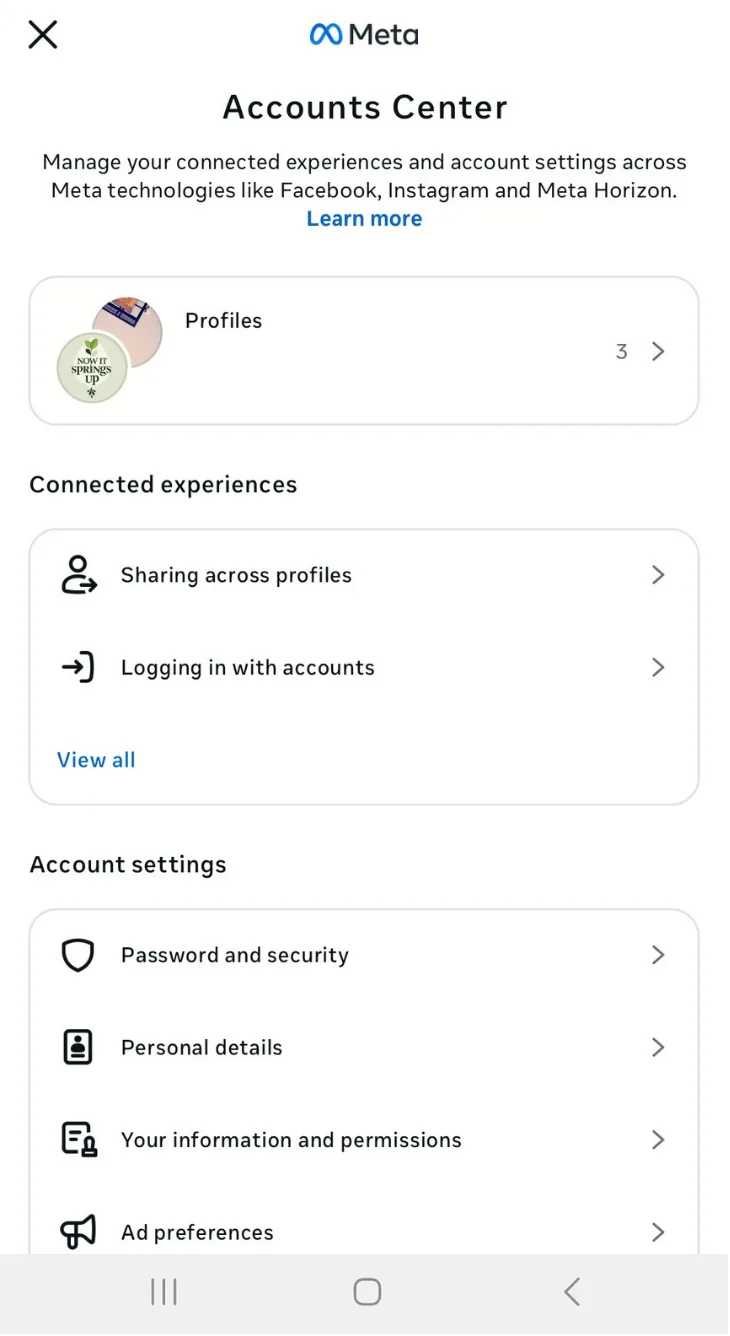
Task: Open Sharing across profiles
Action: pos(364,575)
